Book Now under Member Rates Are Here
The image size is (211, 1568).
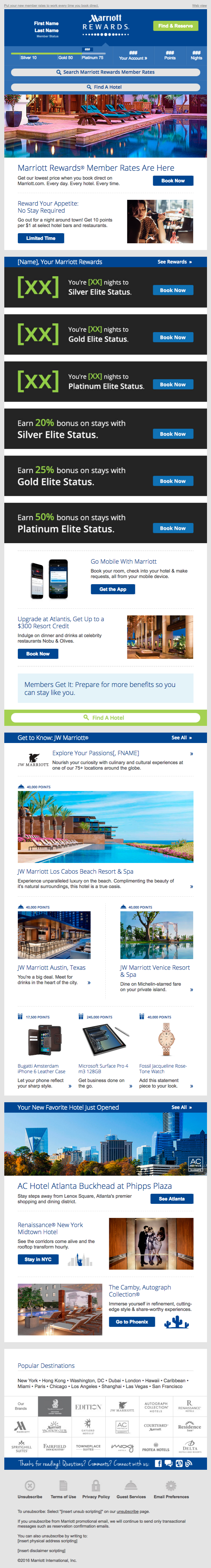(173, 181)
